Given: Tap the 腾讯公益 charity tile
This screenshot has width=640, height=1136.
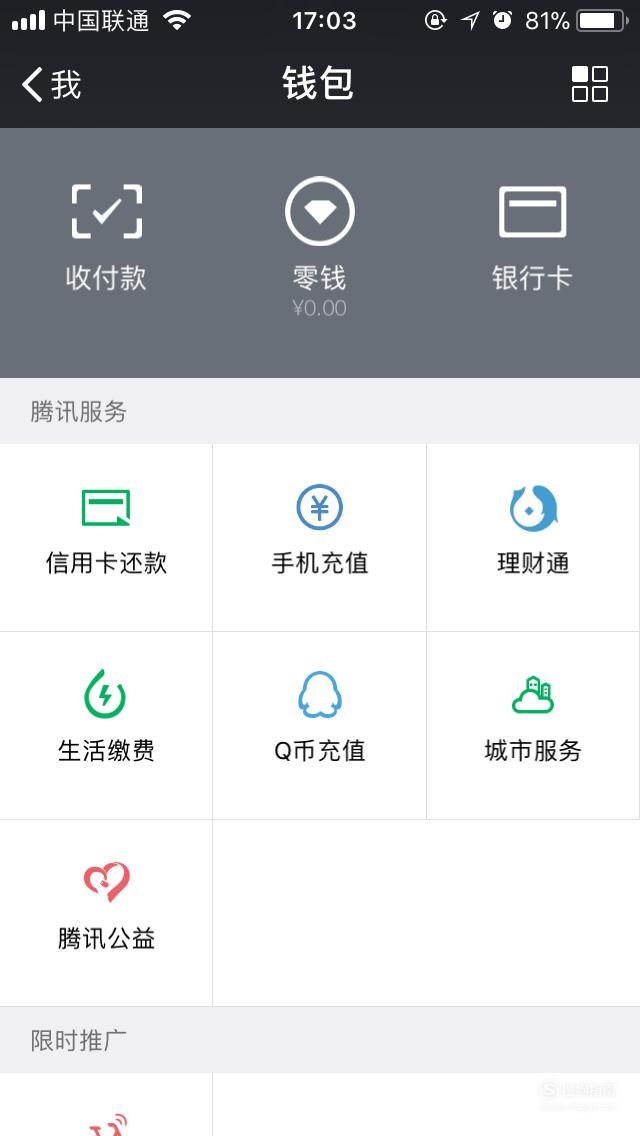Looking at the screenshot, I should (107, 913).
